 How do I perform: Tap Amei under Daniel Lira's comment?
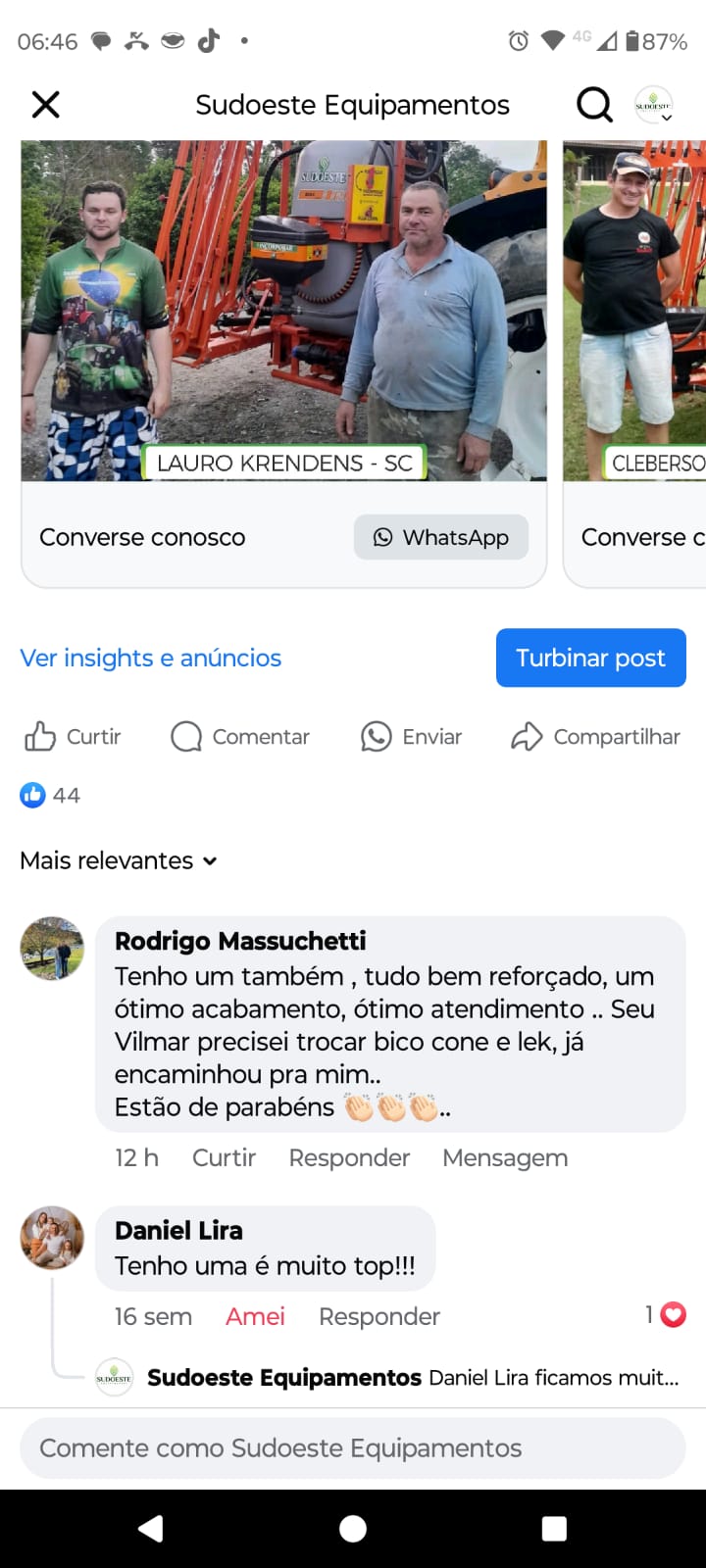[x=255, y=1316]
